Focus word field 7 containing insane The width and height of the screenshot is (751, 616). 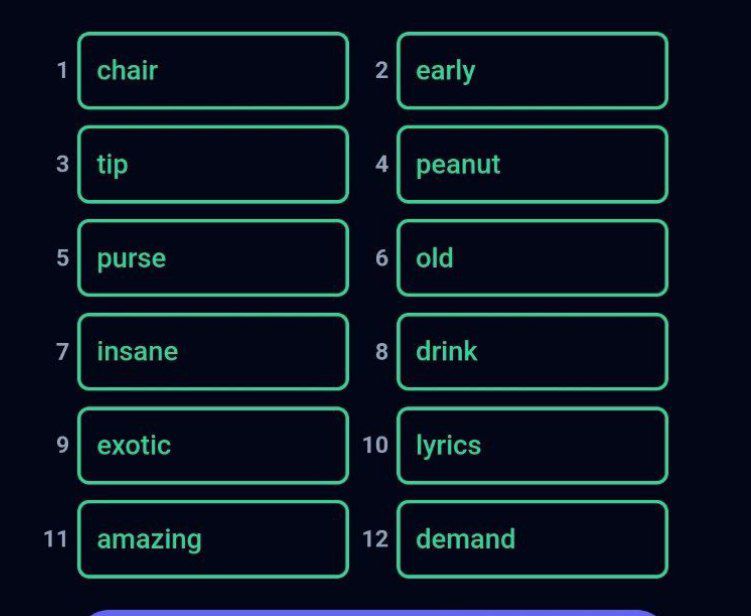(213, 351)
